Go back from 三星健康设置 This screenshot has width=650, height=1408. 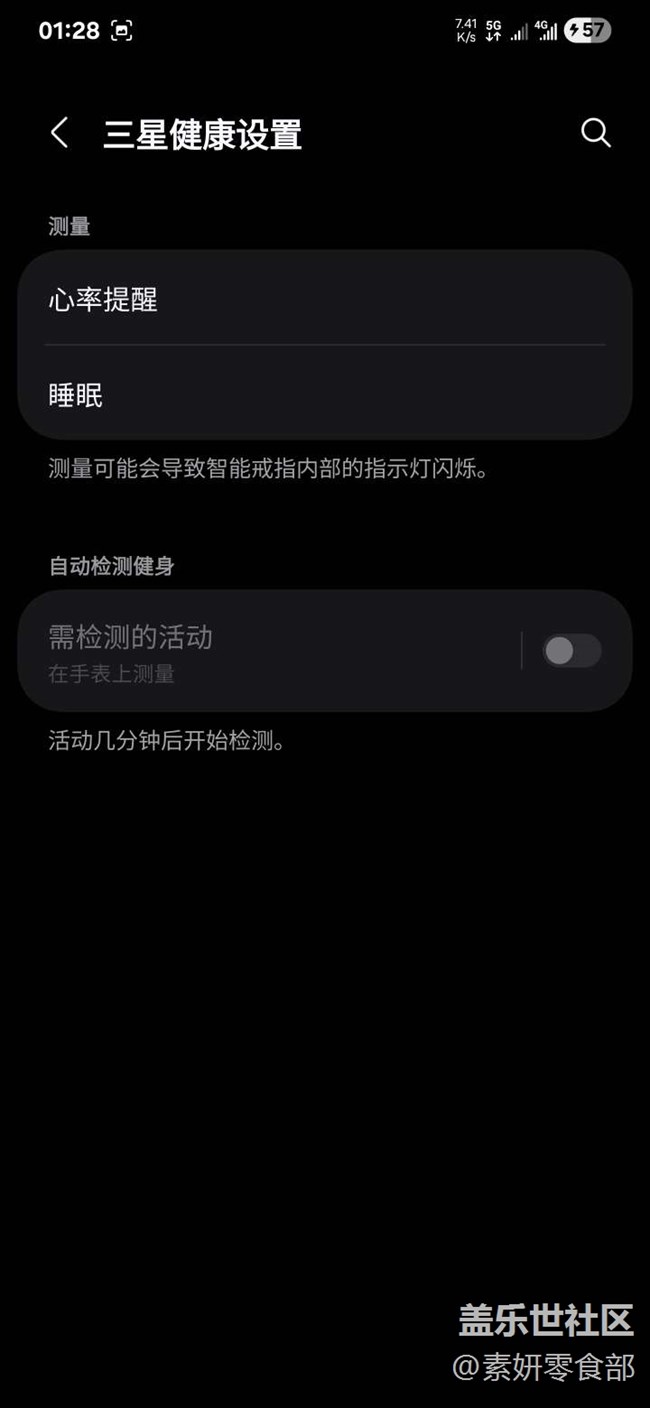(60, 133)
